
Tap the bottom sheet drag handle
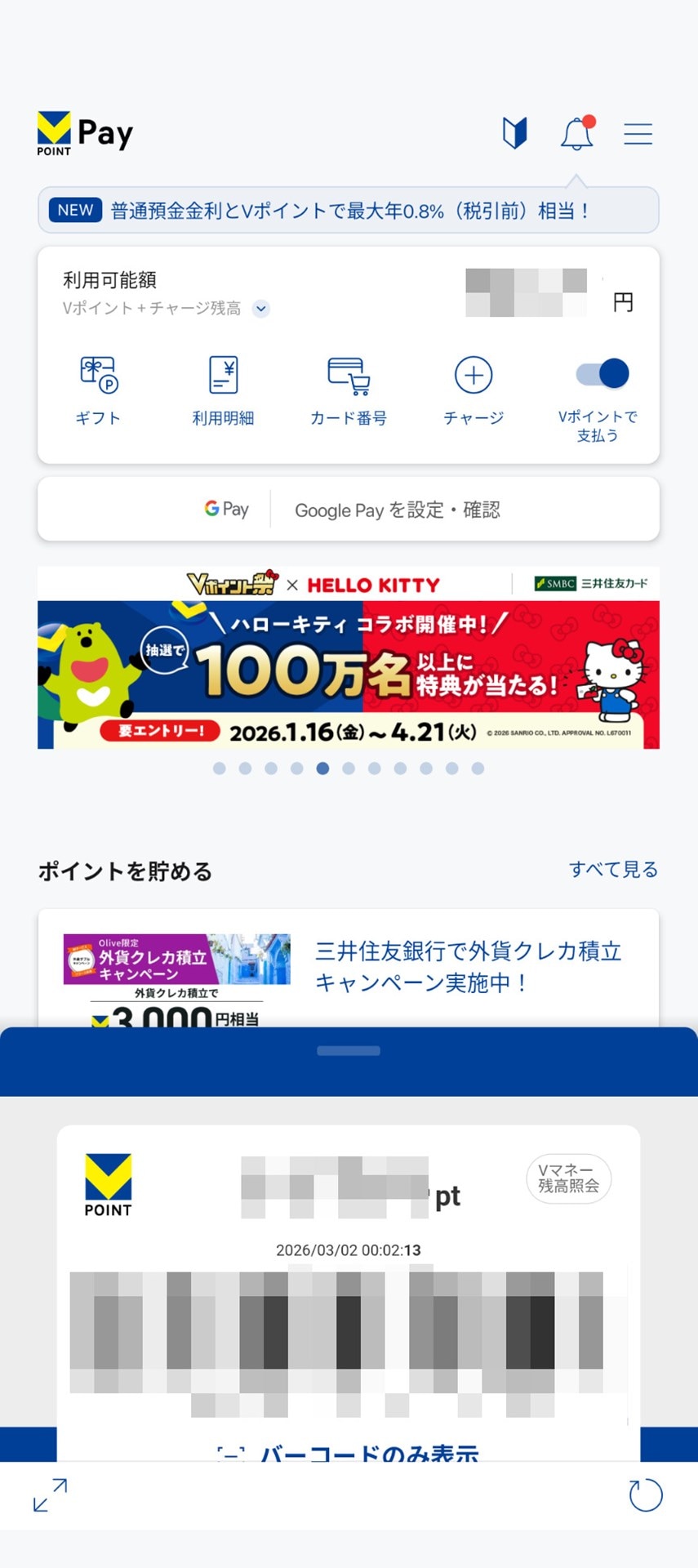(x=349, y=1051)
